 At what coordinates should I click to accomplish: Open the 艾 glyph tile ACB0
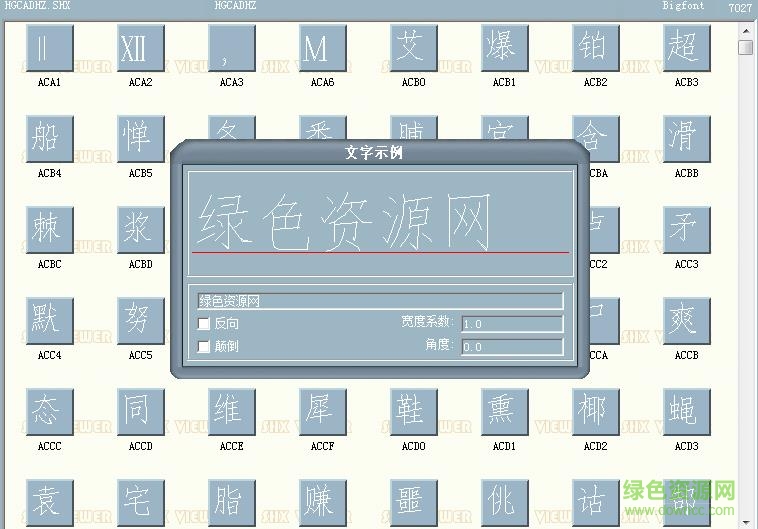pyautogui.click(x=413, y=48)
